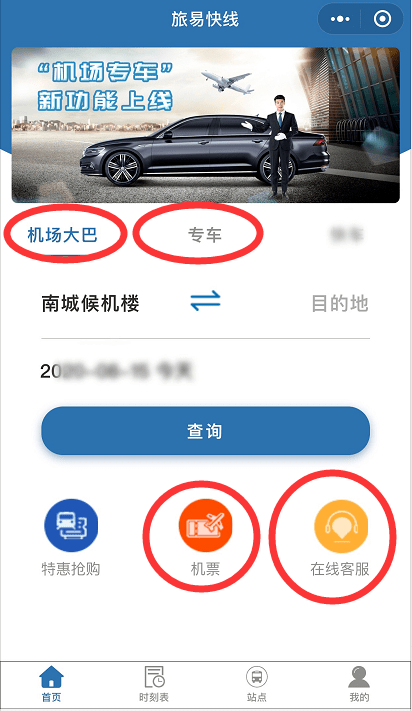Open the 时刻表 timetable tab

point(154,684)
